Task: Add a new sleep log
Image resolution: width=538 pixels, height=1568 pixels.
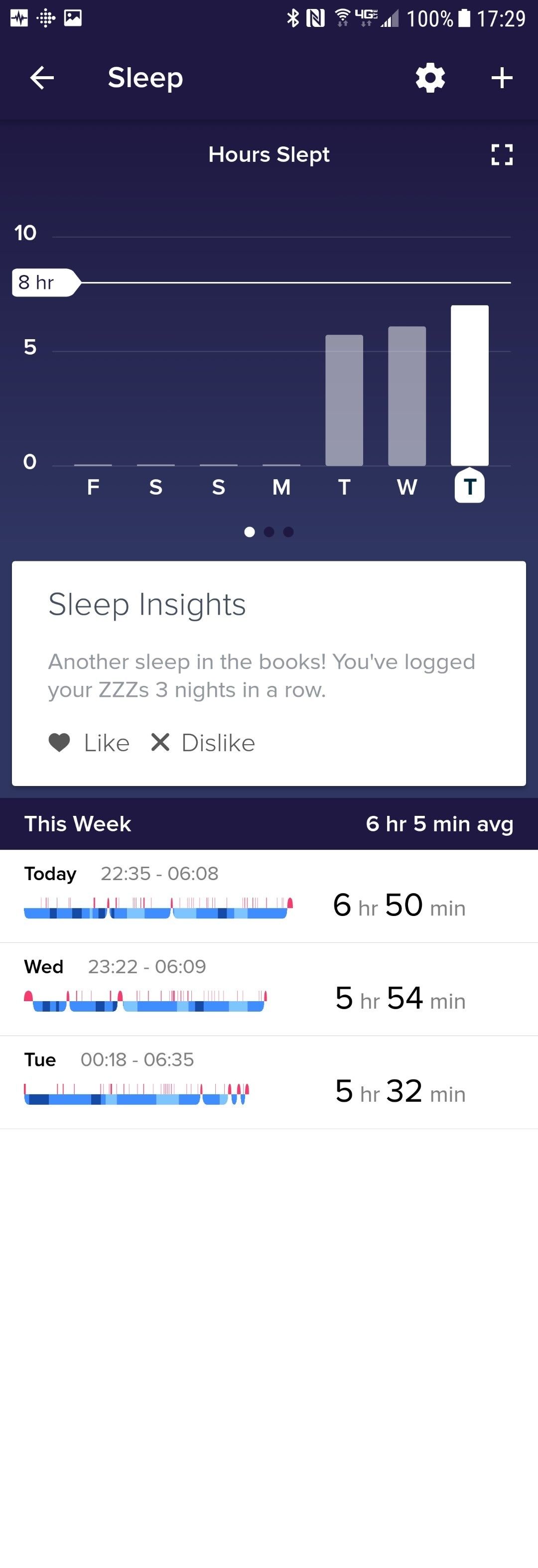Action: click(x=502, y=78)
